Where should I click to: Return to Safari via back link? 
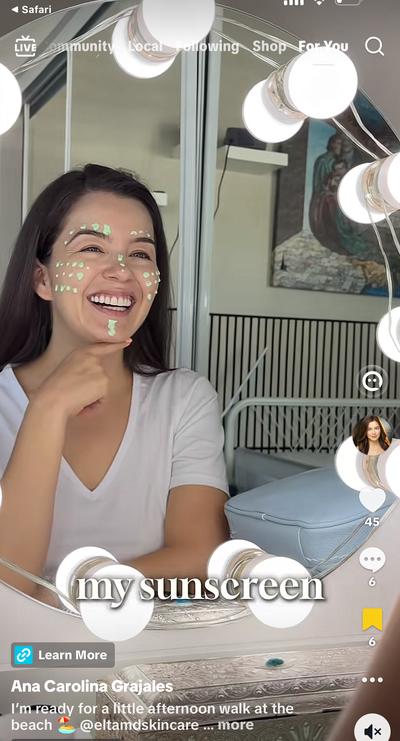[x=31, y=9]
